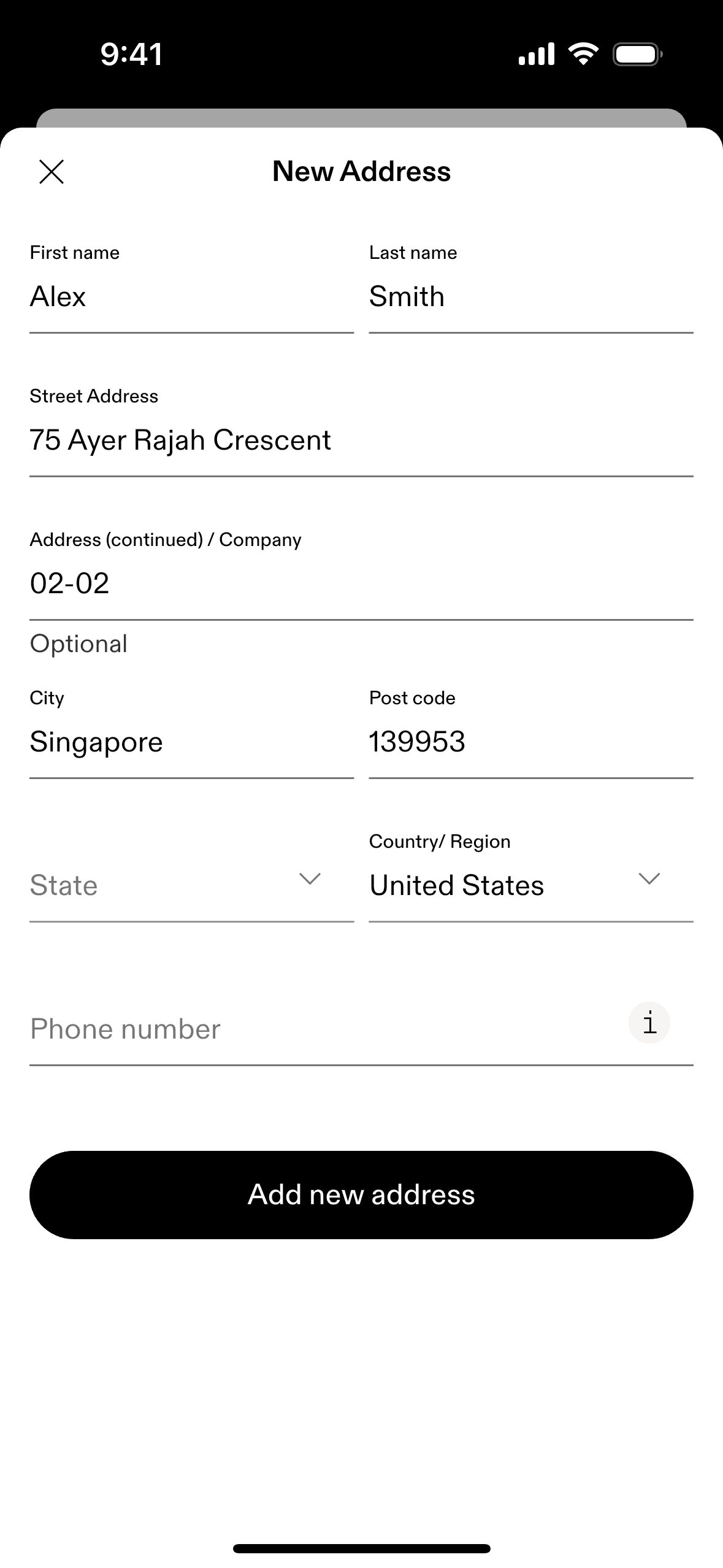Image resolution: width=723 pixels, height=1568 pixels.
Task: Expand the State dropdown
Action: (x=191, y=885)
